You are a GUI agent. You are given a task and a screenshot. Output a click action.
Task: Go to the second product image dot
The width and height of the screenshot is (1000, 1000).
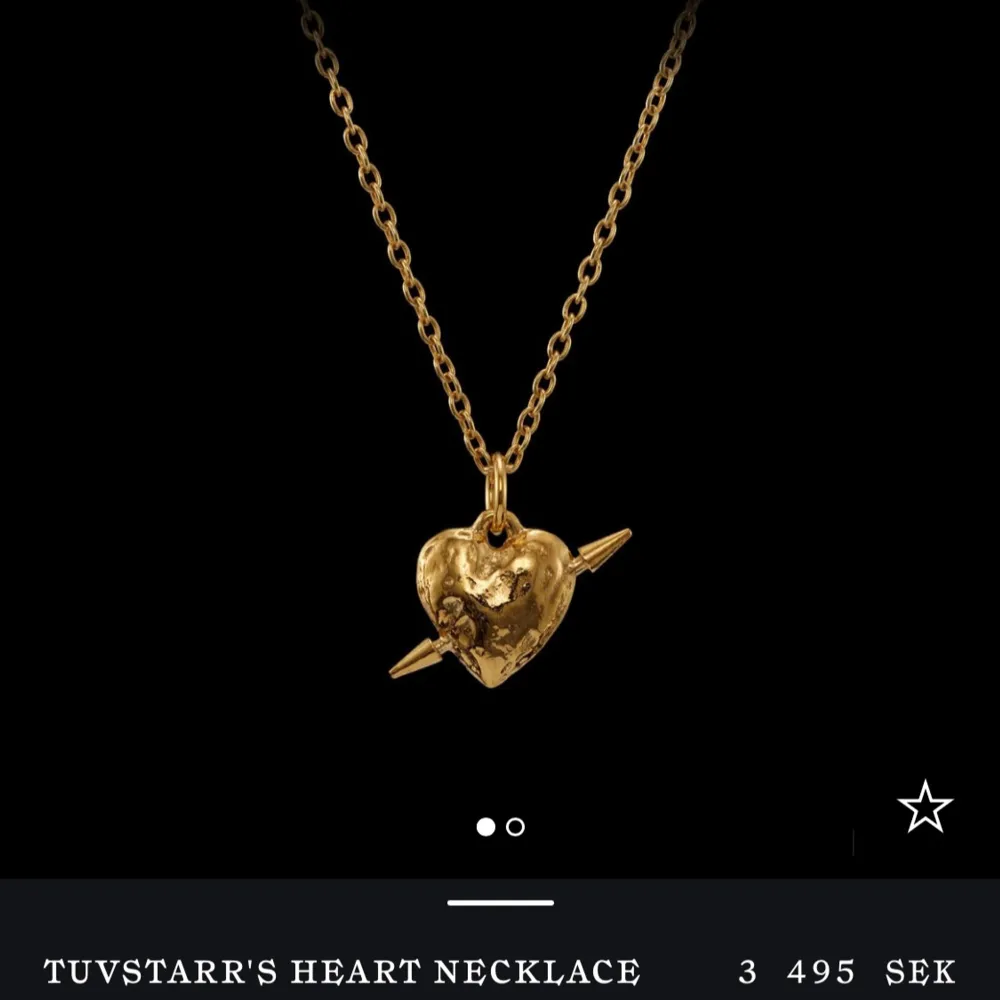515,827
